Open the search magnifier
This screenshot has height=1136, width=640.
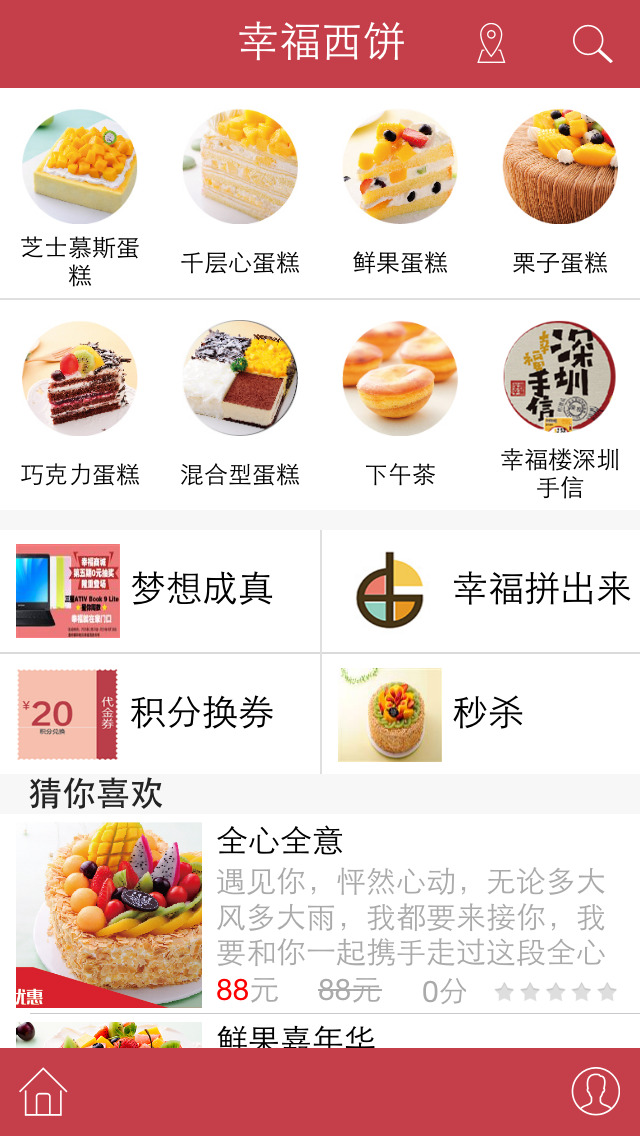tap(591, 44)
